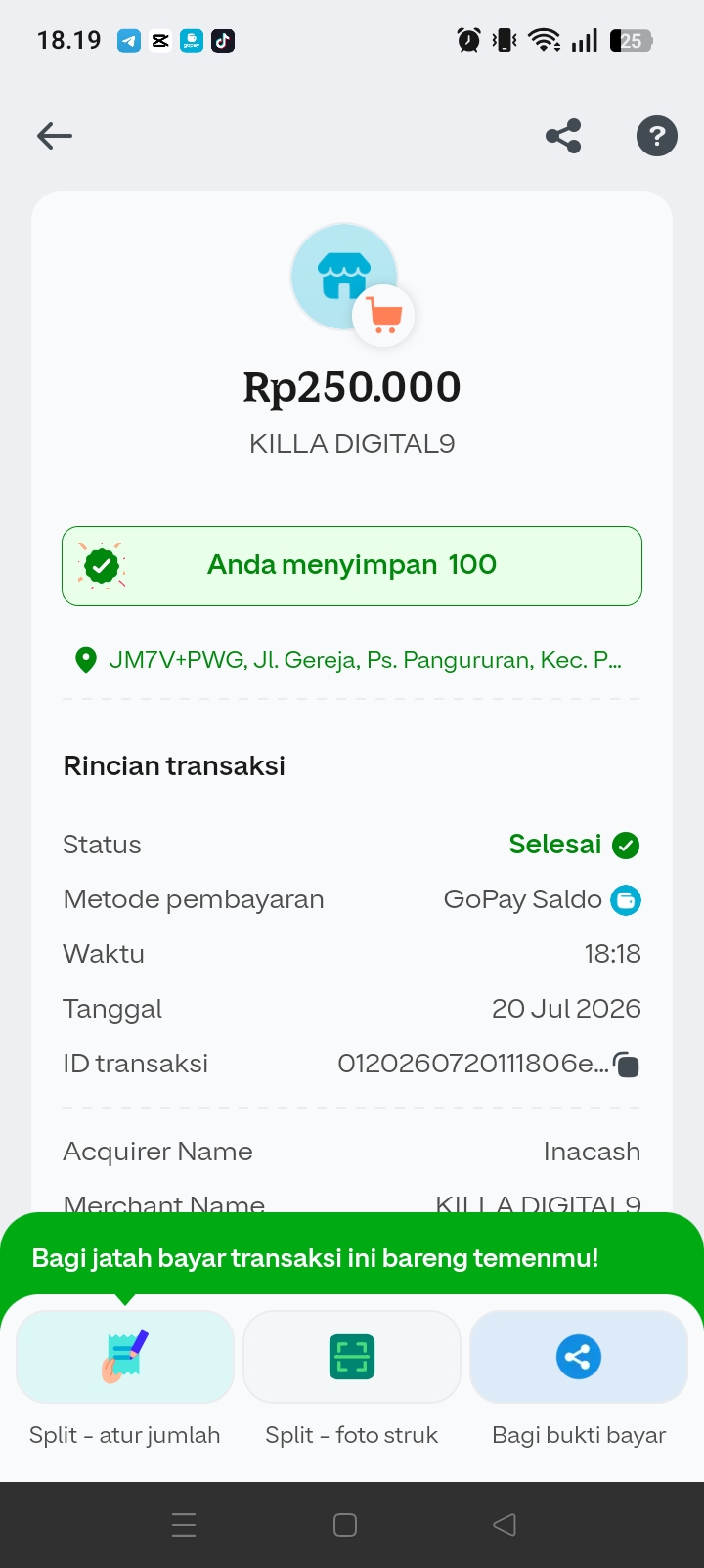This screenshot has width=704, height=1568.
Task: Choose Split - atur jumlah
Action: 125,1380
